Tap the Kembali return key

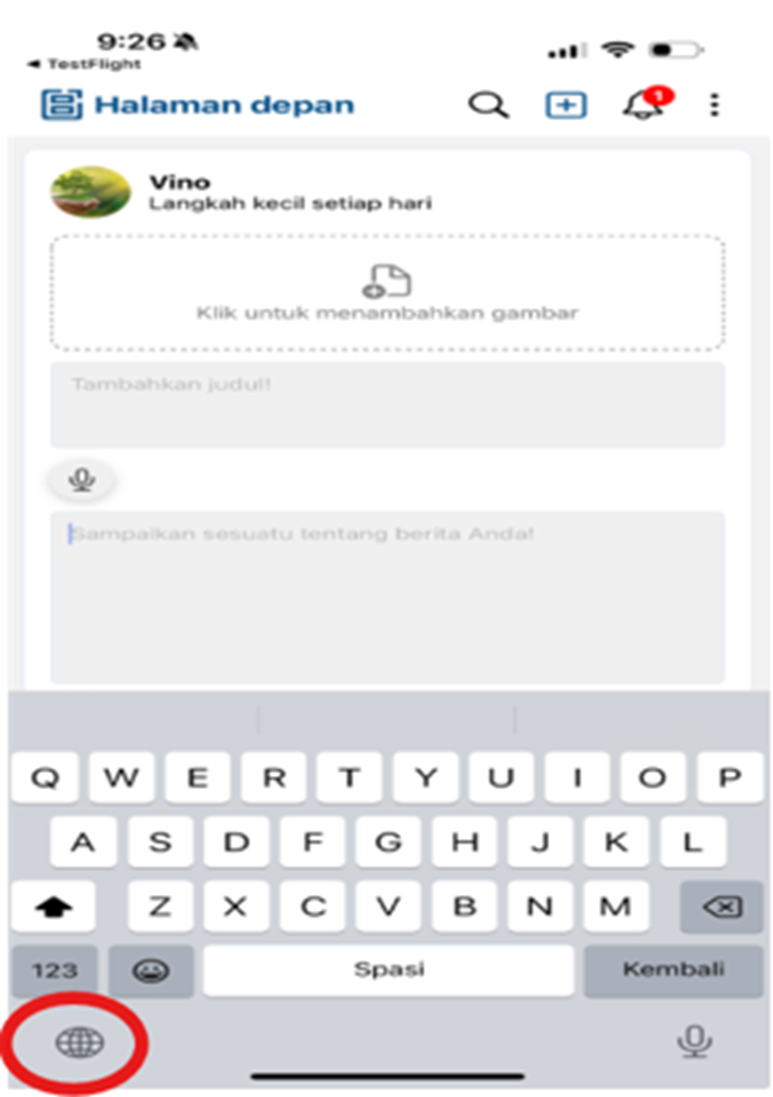pos(673,970)
